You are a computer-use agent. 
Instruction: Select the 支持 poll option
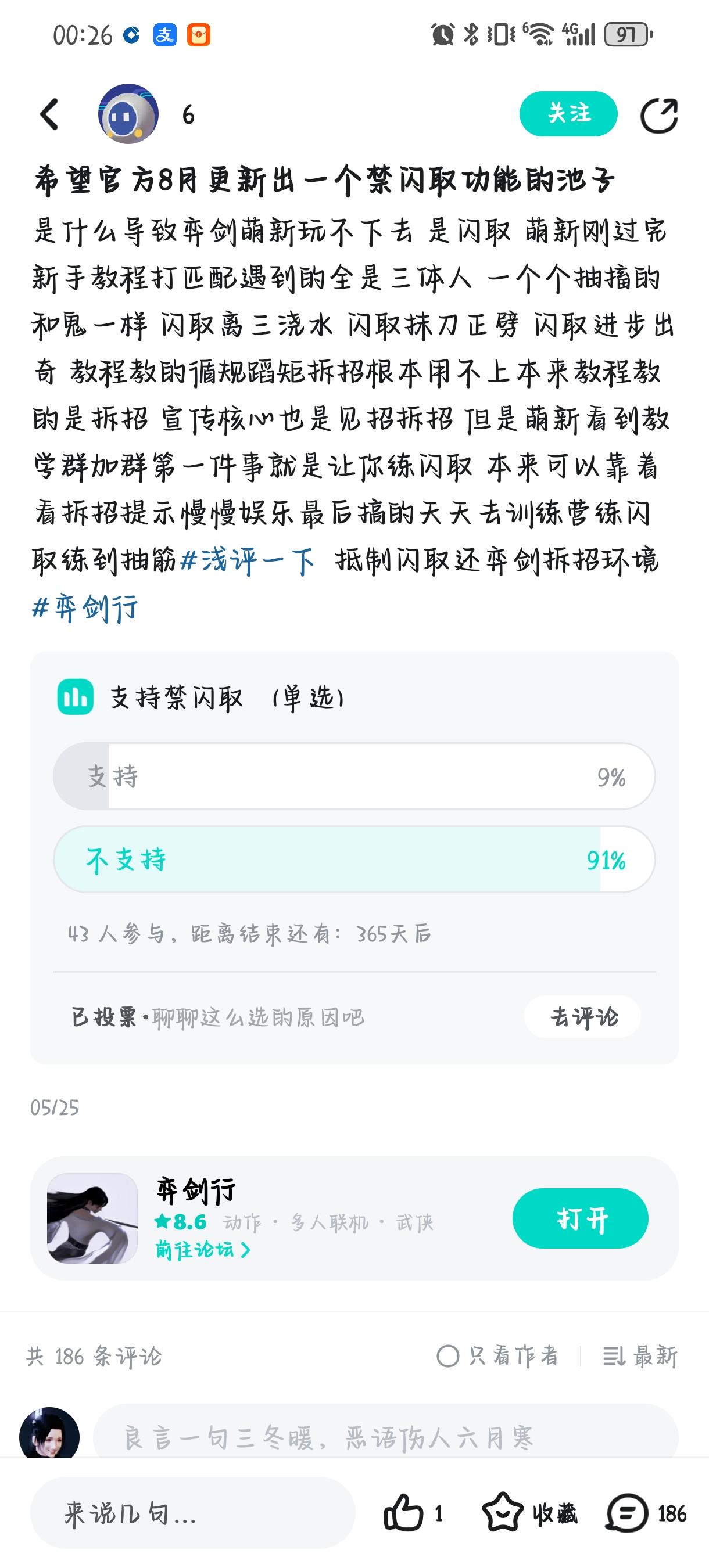pyautogui.click(x=354, y=776)
